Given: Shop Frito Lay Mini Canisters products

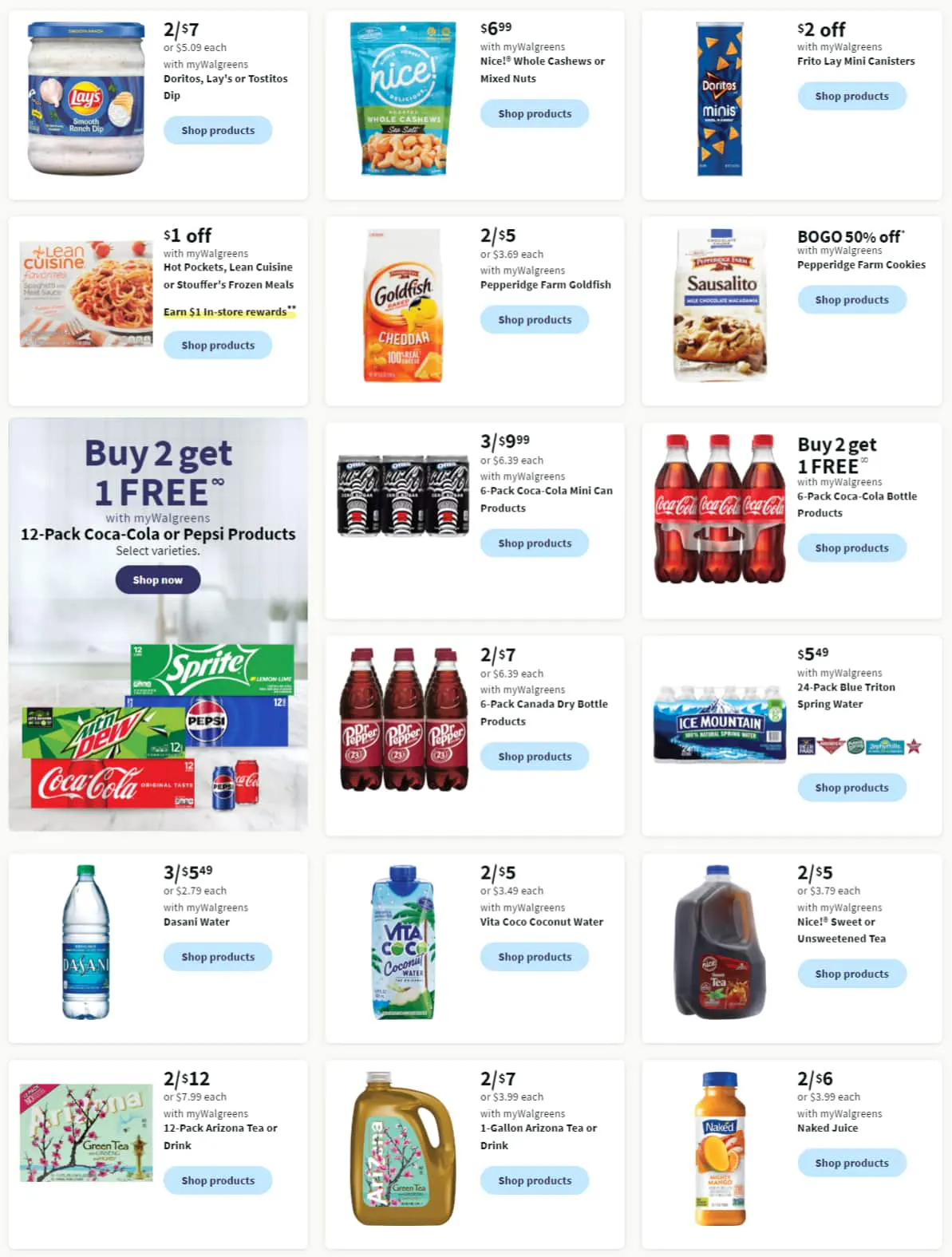Looking at the screenshot, I should (851, 96).
